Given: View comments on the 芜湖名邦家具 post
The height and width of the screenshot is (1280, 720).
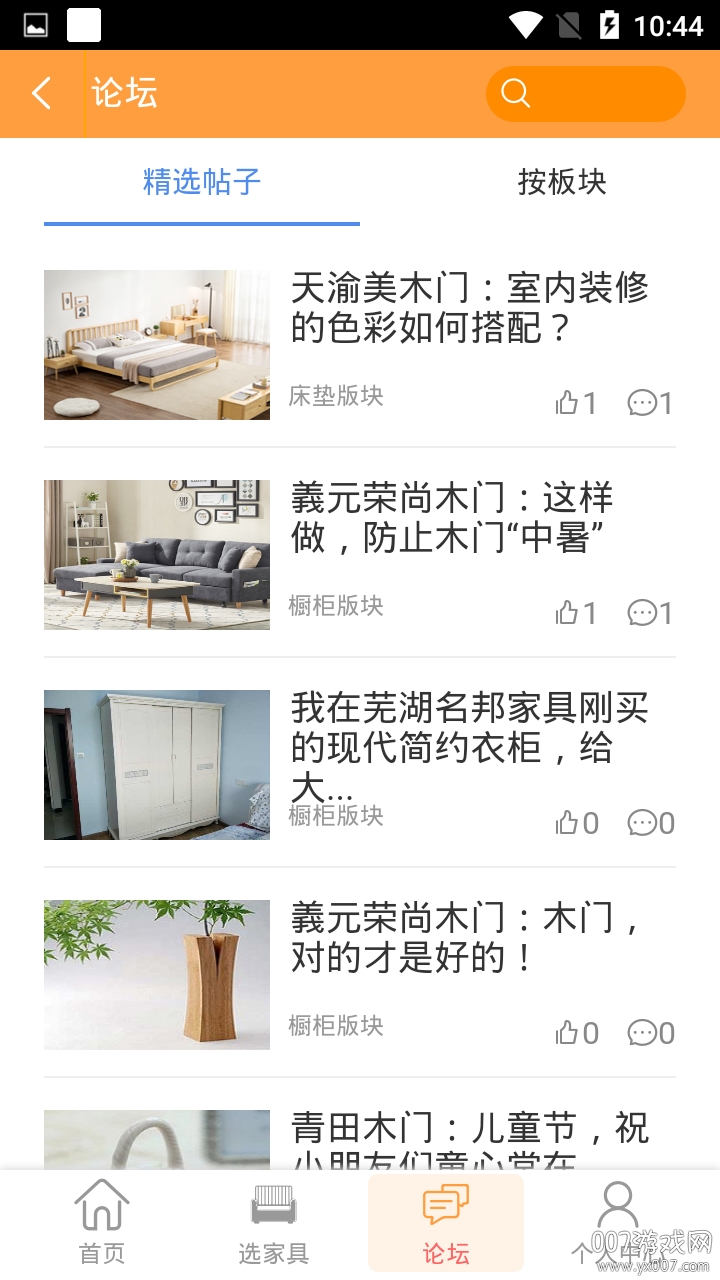Looking at the screenshot, I should [651, 823].
